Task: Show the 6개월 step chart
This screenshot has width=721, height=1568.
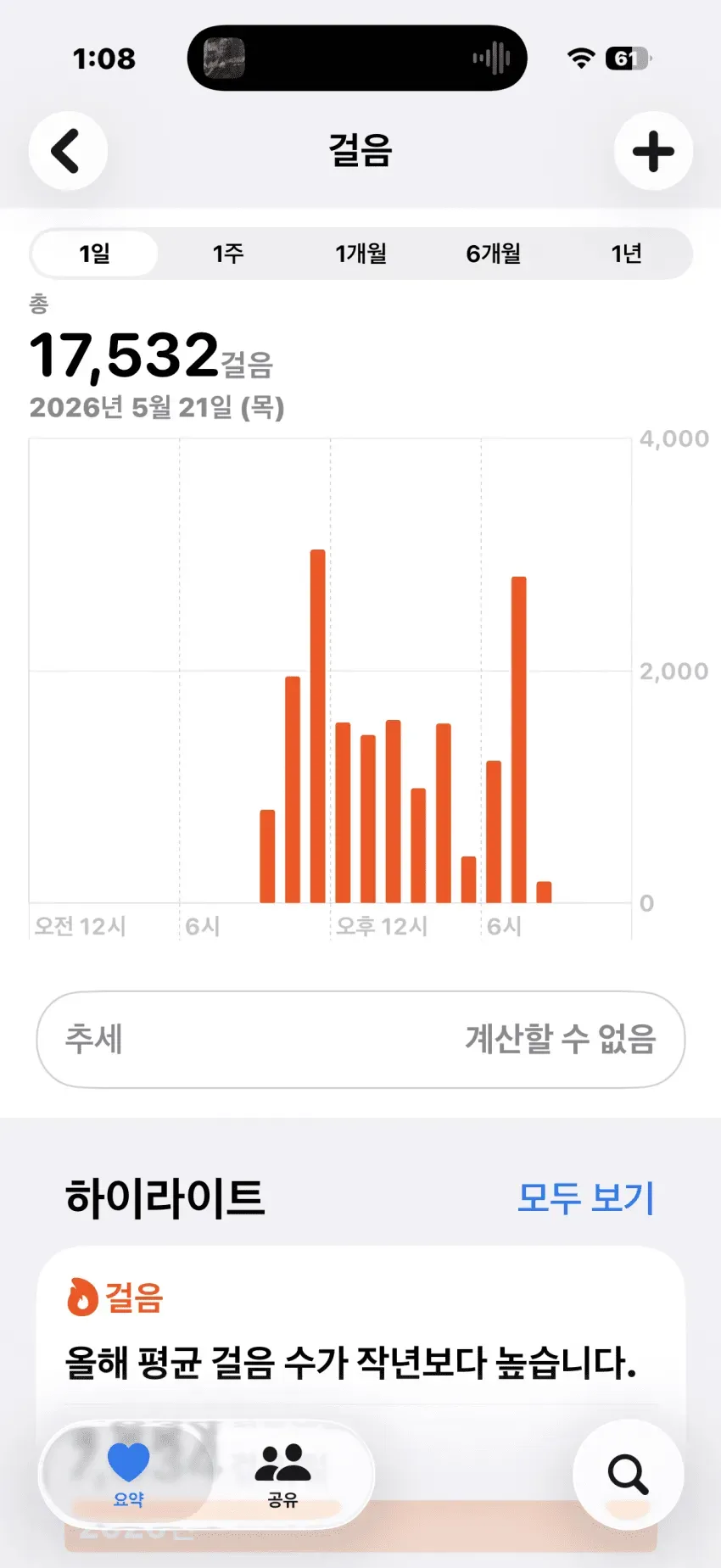Action: pos(494,253)
